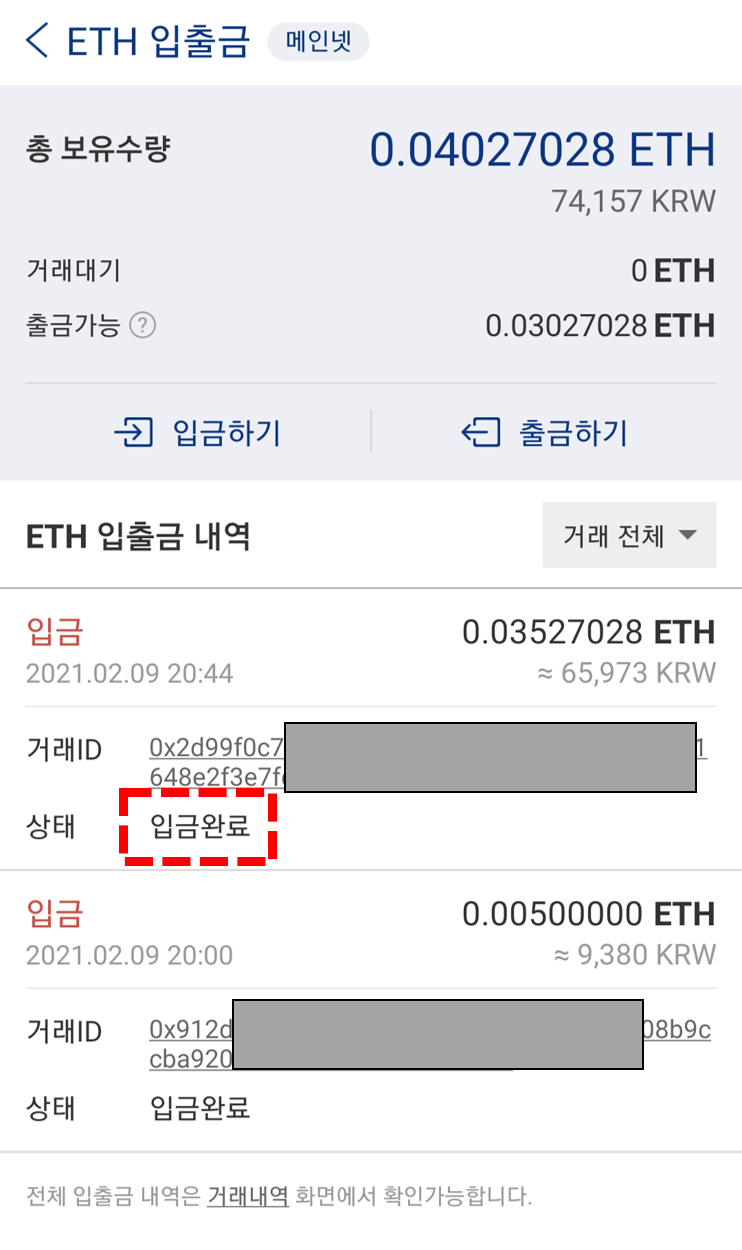
Task: Tap the total balance value 0.04027028 ETH
Action: point(540,148)
